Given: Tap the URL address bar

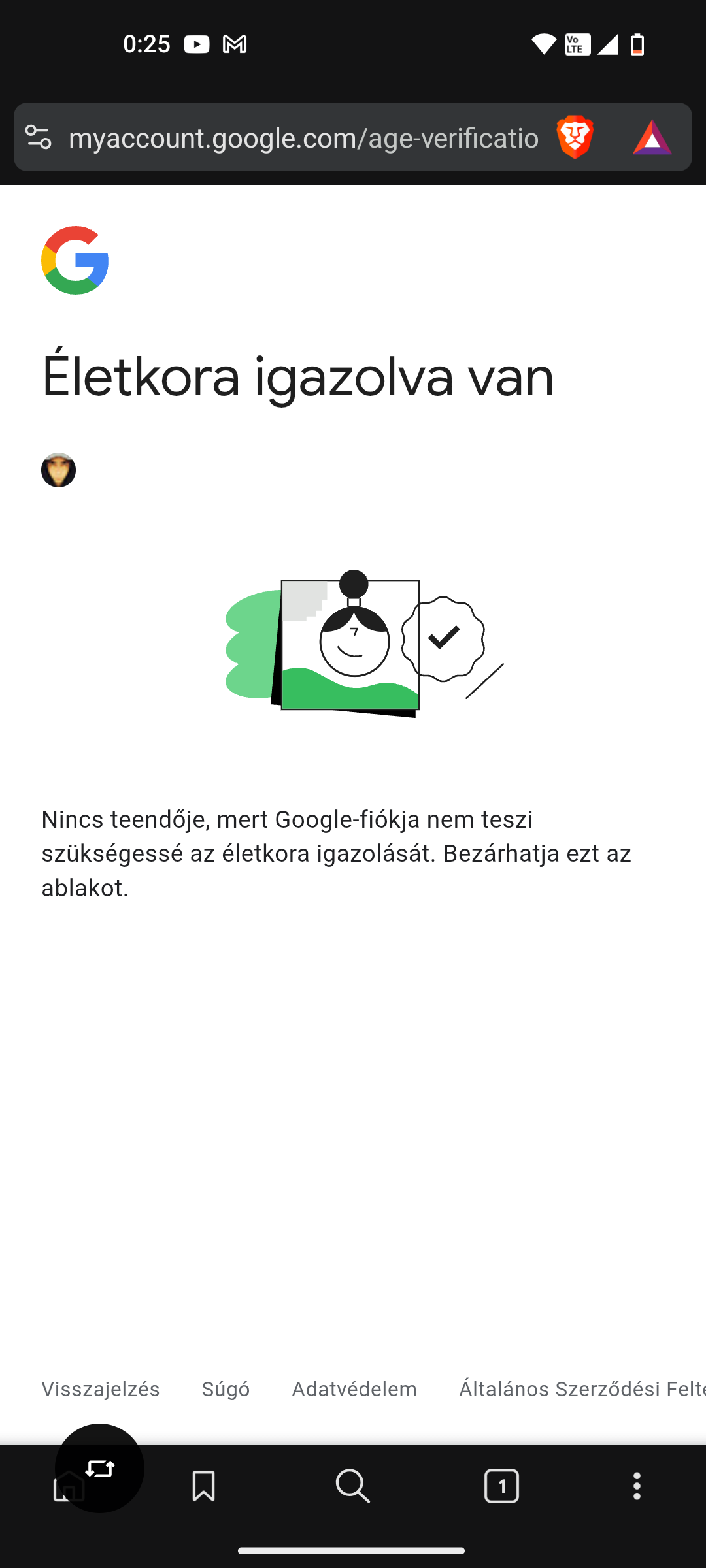Looking at the screenshot, I should (303, 138).
